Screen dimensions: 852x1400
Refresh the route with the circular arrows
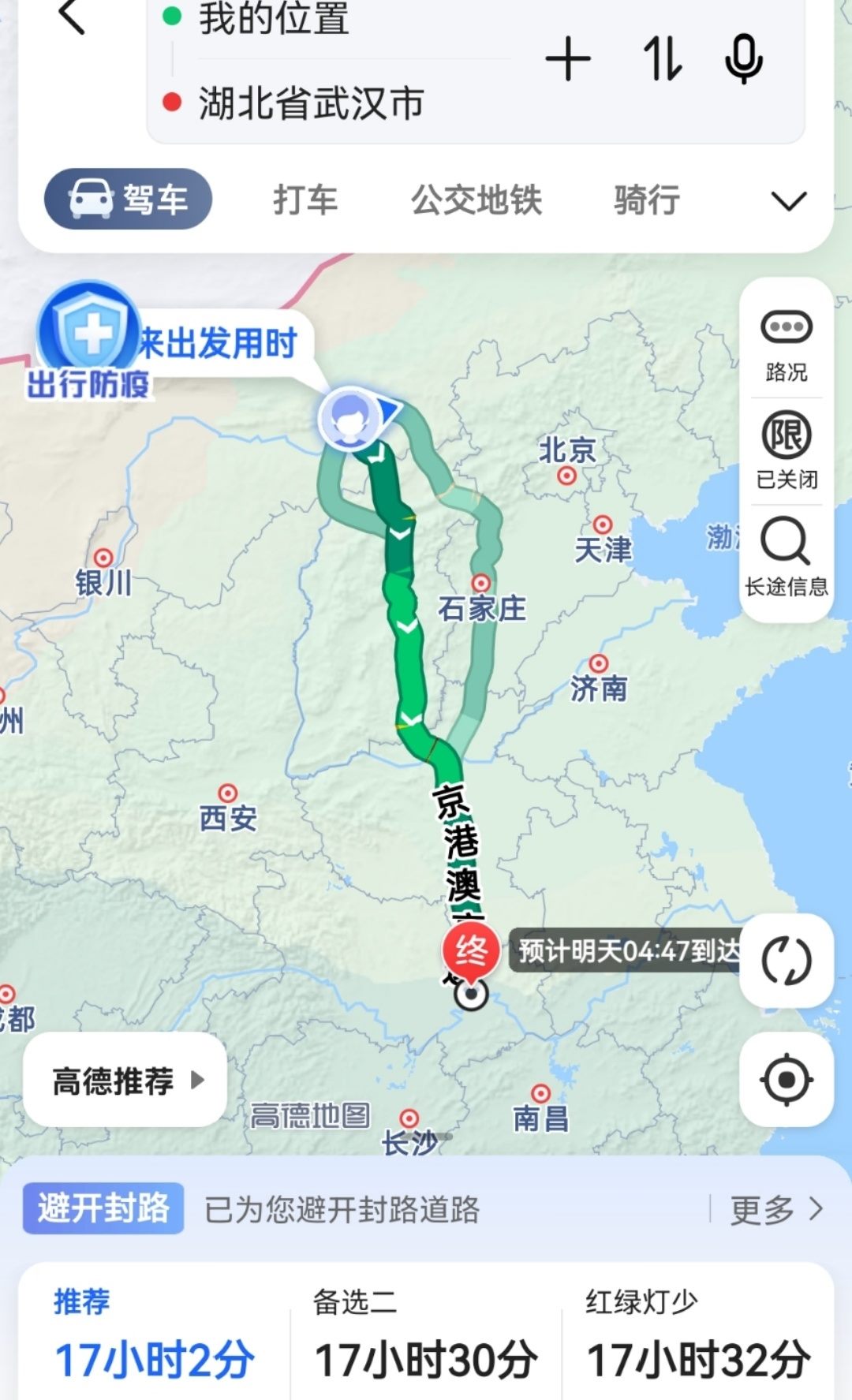786,961
